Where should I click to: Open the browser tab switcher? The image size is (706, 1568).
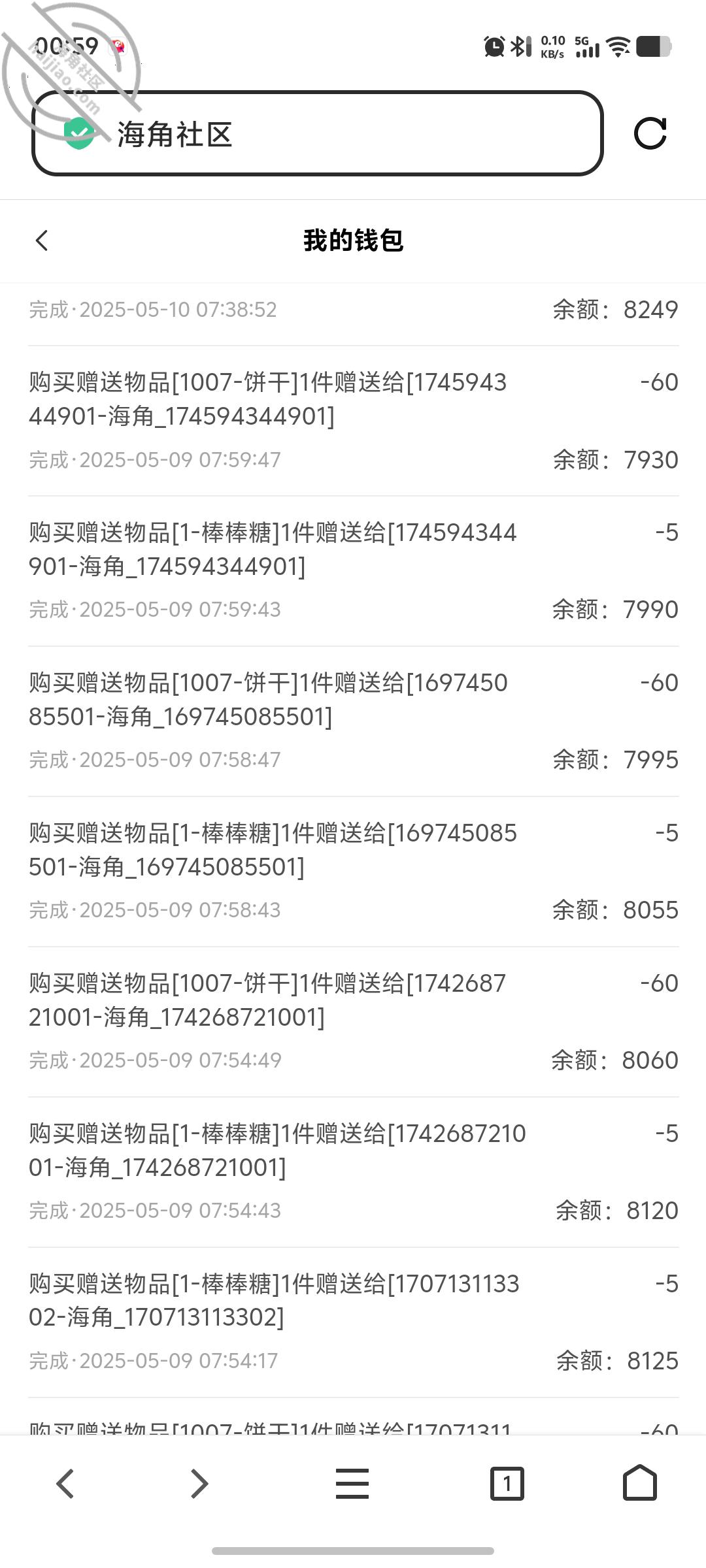(x=507, y=1483)
